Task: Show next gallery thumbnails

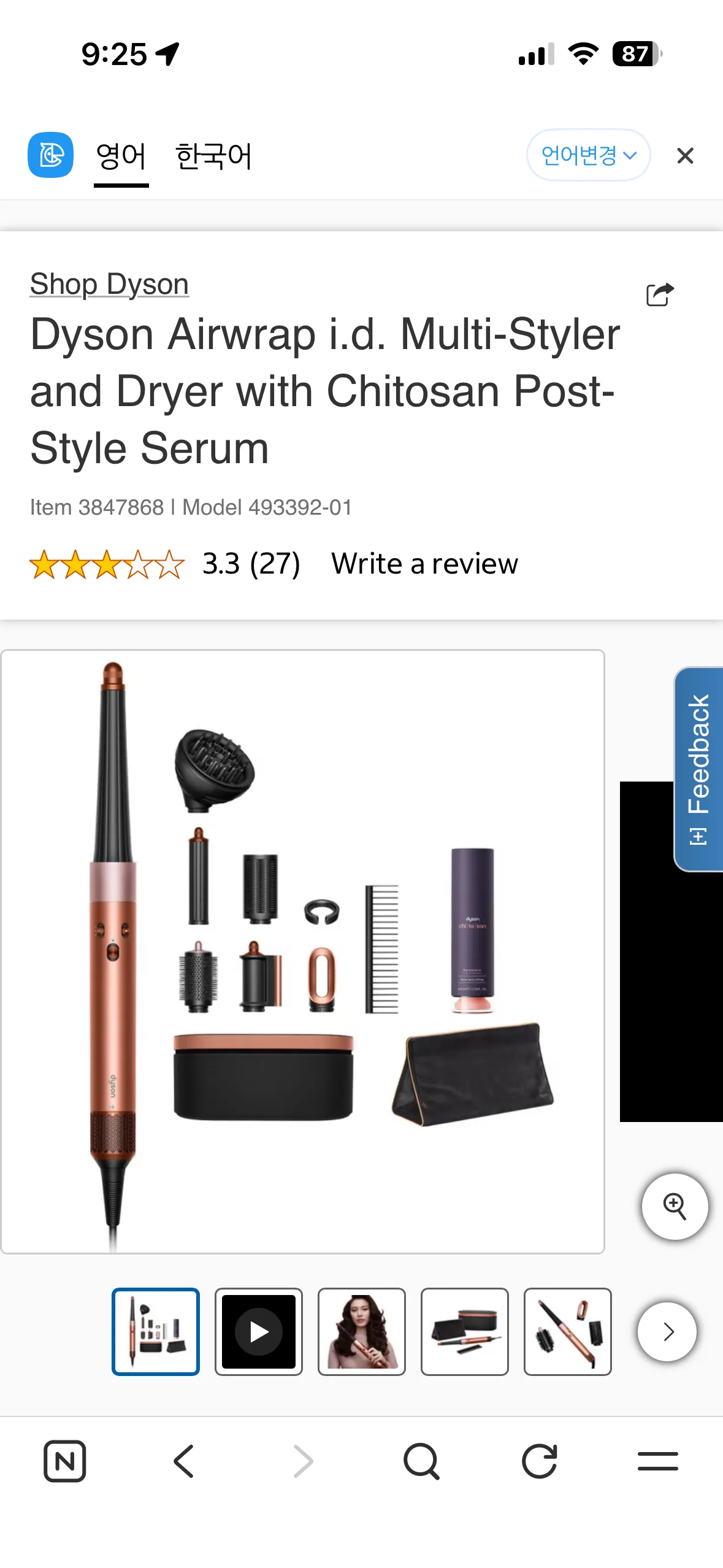Action: coord(667,1331)
